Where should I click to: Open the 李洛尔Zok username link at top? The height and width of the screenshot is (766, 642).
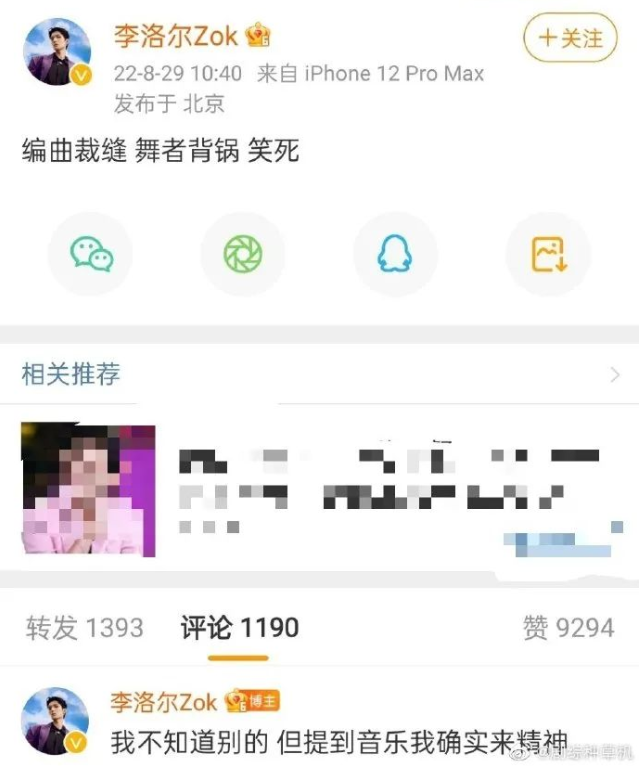[x=176, y=37]
